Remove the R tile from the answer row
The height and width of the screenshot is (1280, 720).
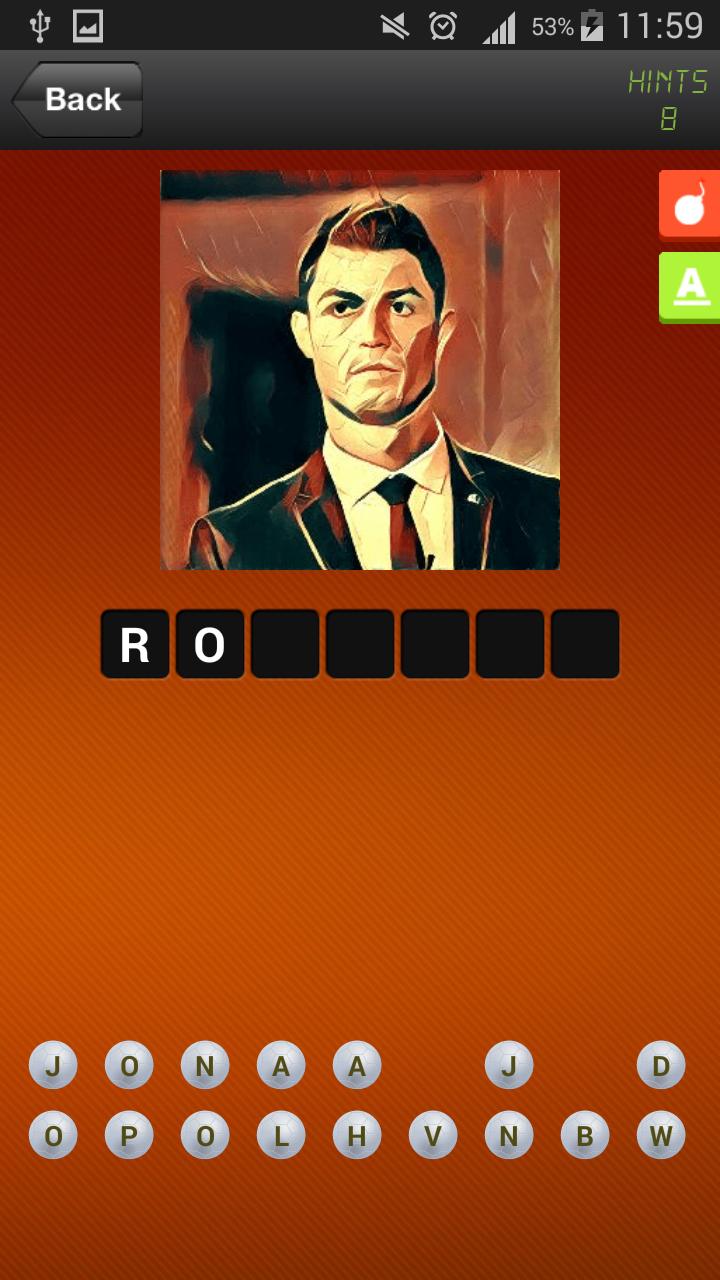pos(135,645)
